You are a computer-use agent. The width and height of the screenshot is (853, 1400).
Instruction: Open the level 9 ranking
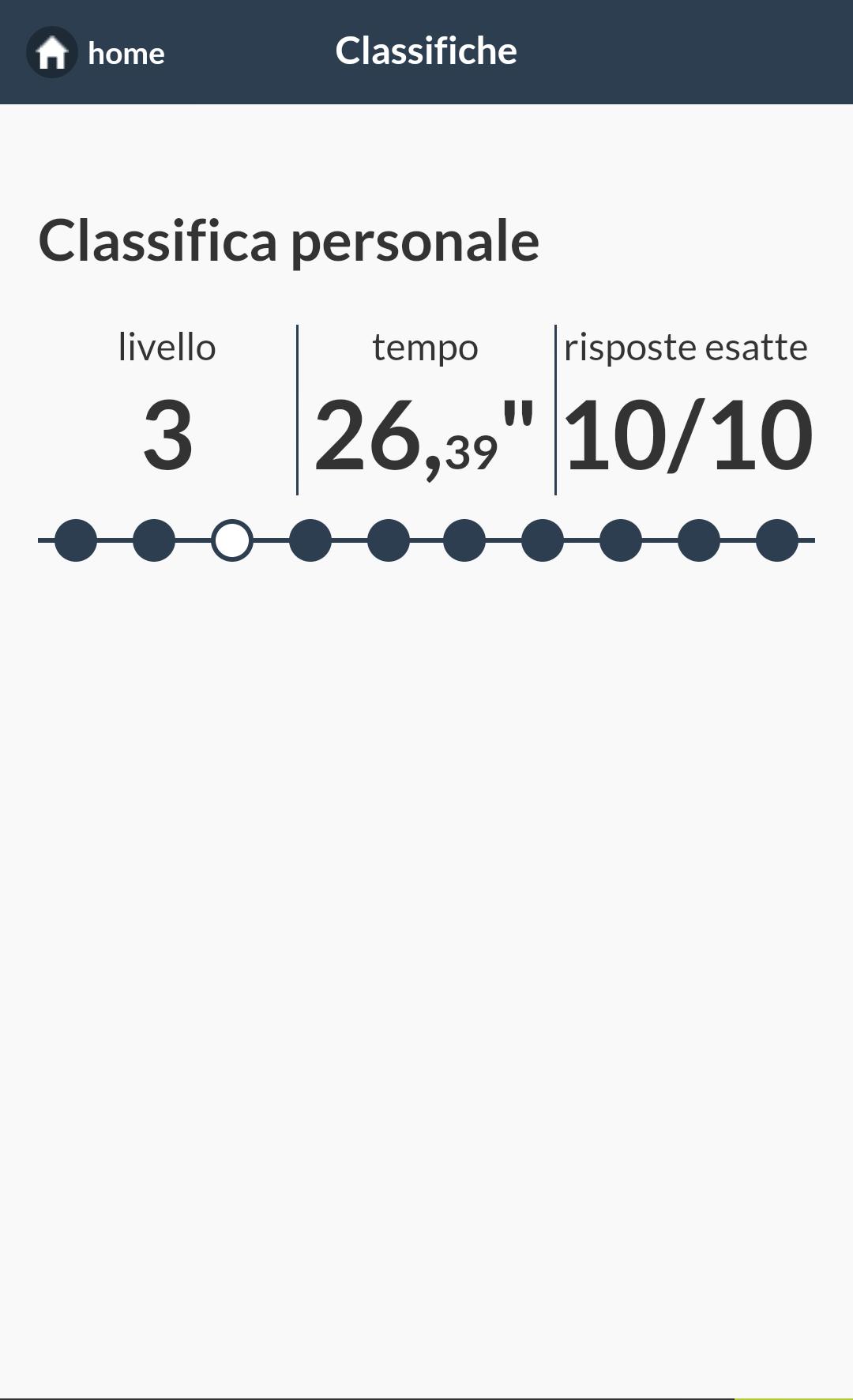coord(699,540)
